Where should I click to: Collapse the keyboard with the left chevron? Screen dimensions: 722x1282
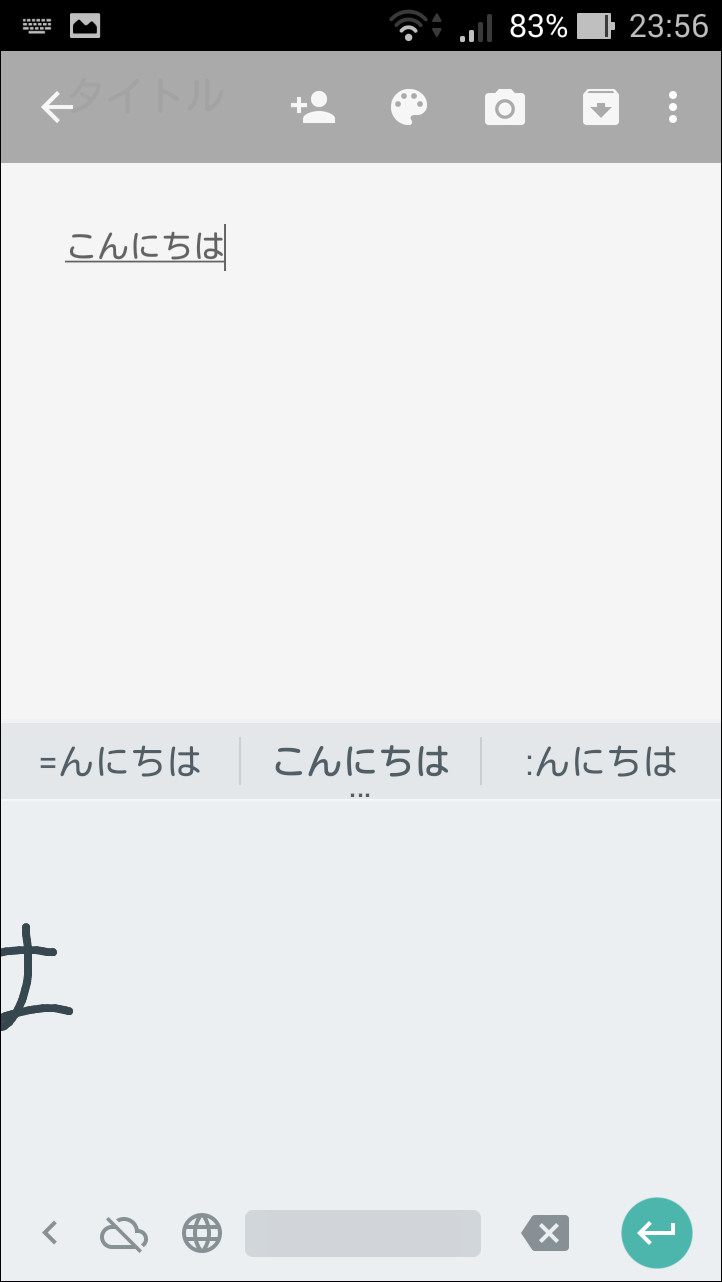49,1232
